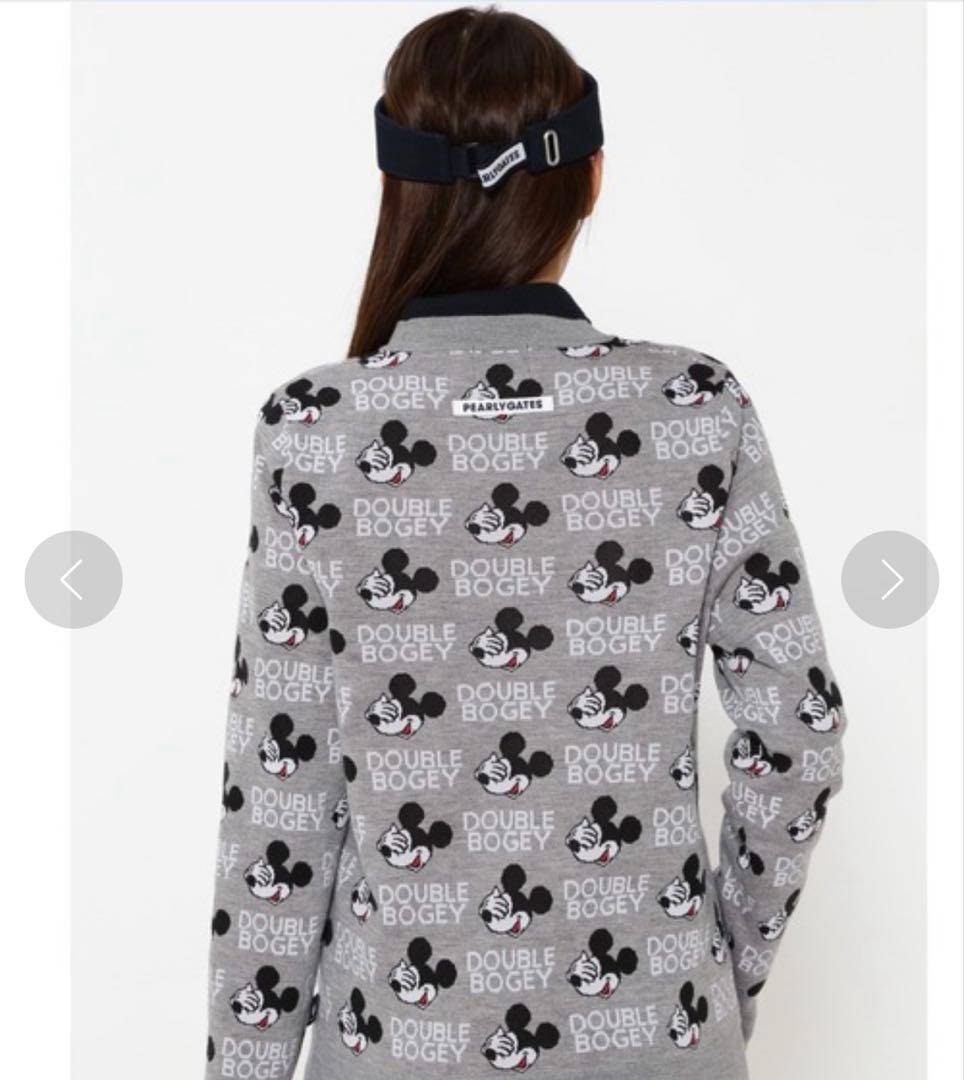
Task: Go to the previous product photo
Action: 73,580
